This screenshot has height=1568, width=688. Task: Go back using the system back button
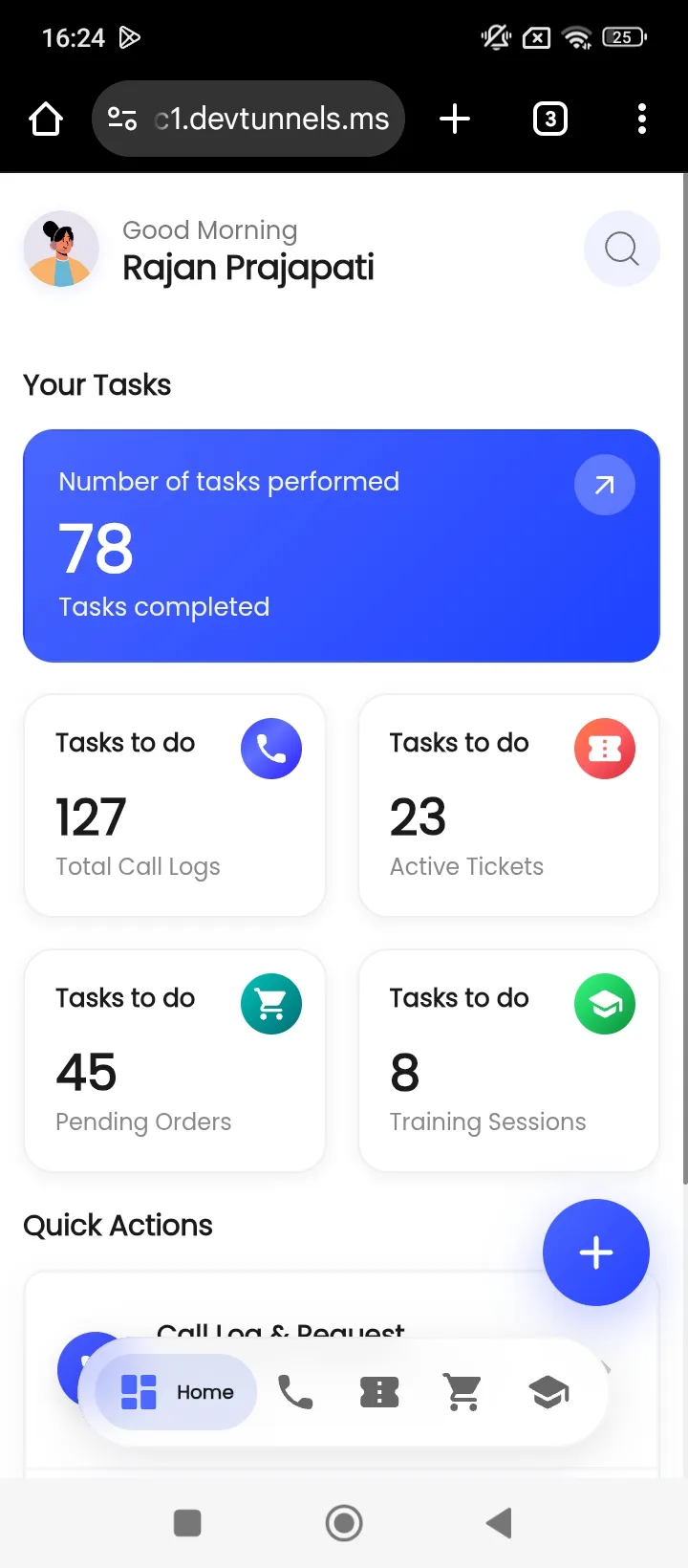point(499,1522)
